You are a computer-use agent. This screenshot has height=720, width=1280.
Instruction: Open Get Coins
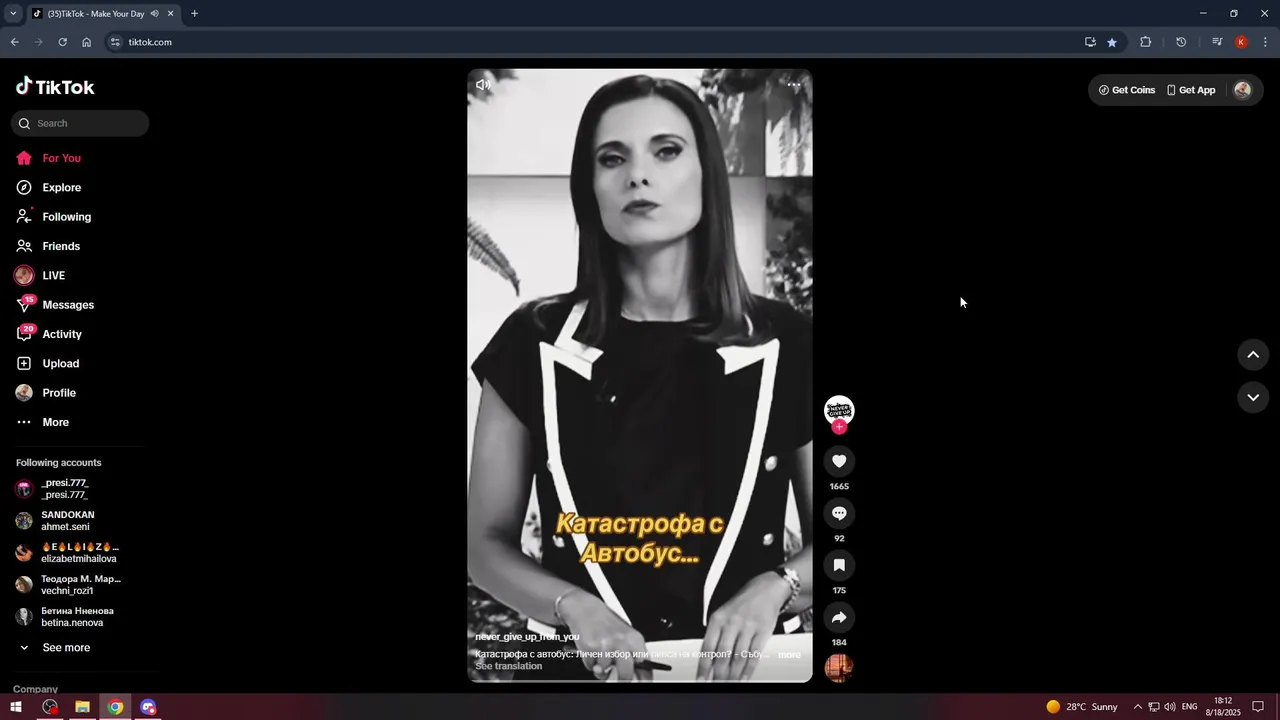(x=1126, y=90)
